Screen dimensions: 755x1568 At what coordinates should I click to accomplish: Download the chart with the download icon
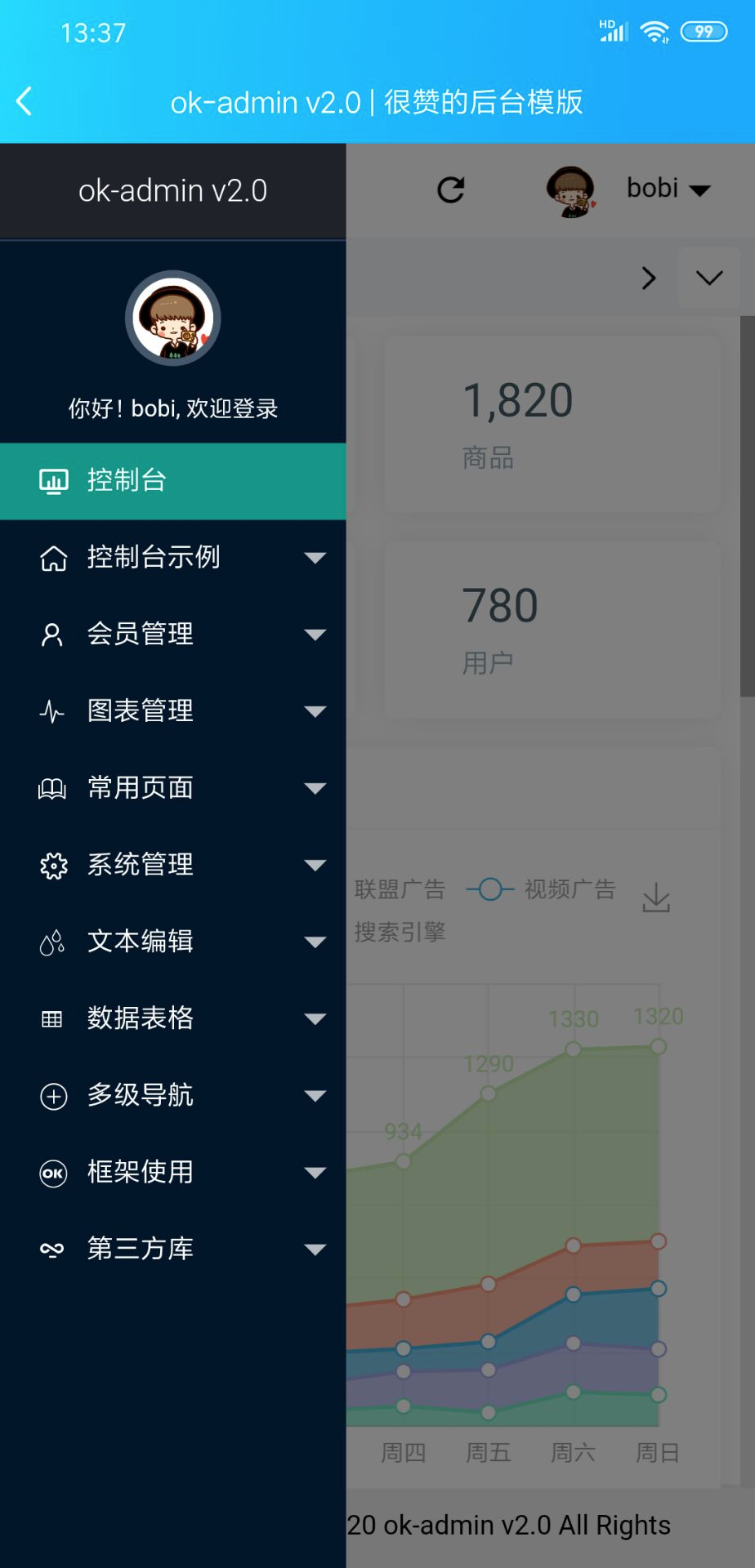click(x=656, y=898)
